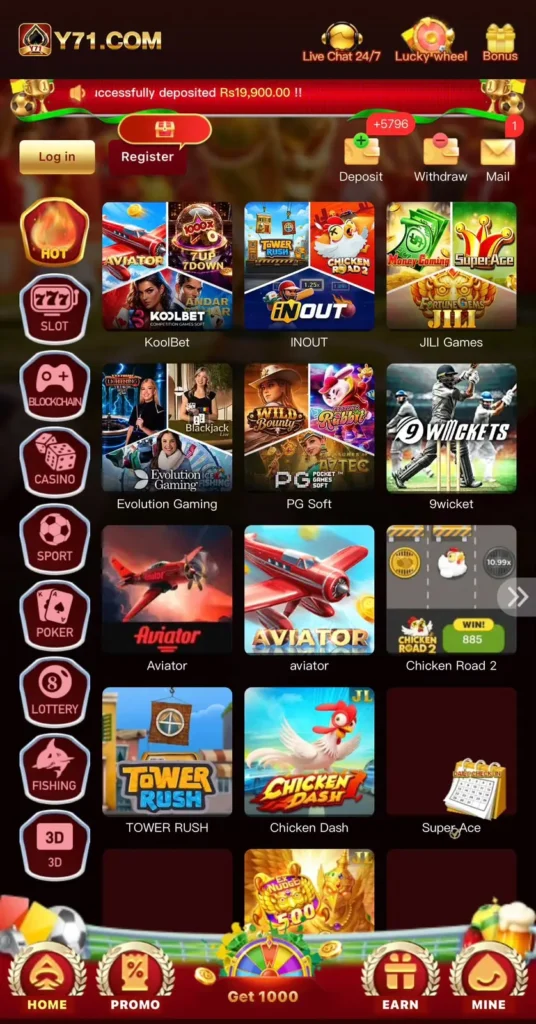Tap the Log in button
The height and width of the screenshot is (1024, 536).
(57, 157)
